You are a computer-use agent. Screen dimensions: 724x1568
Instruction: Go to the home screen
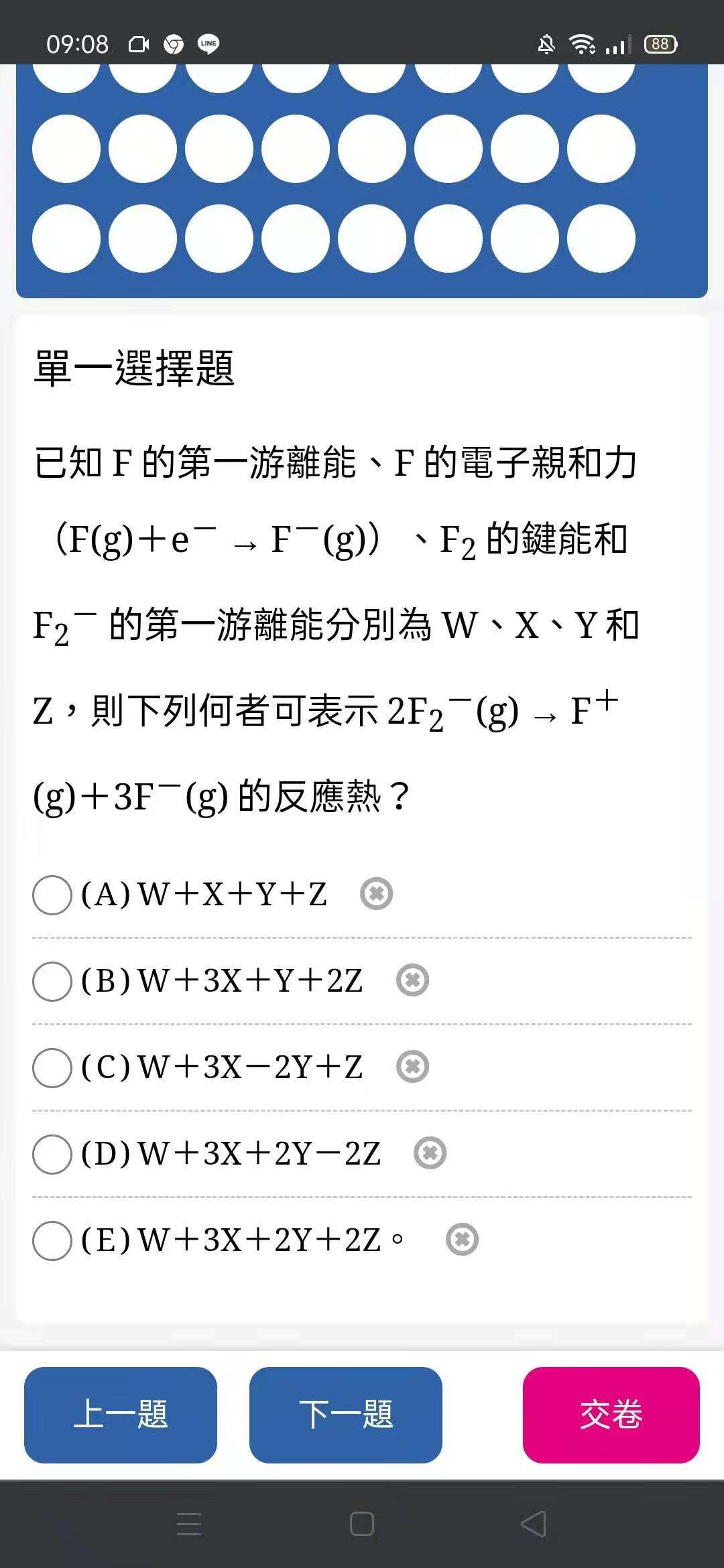click(362, 1524)
